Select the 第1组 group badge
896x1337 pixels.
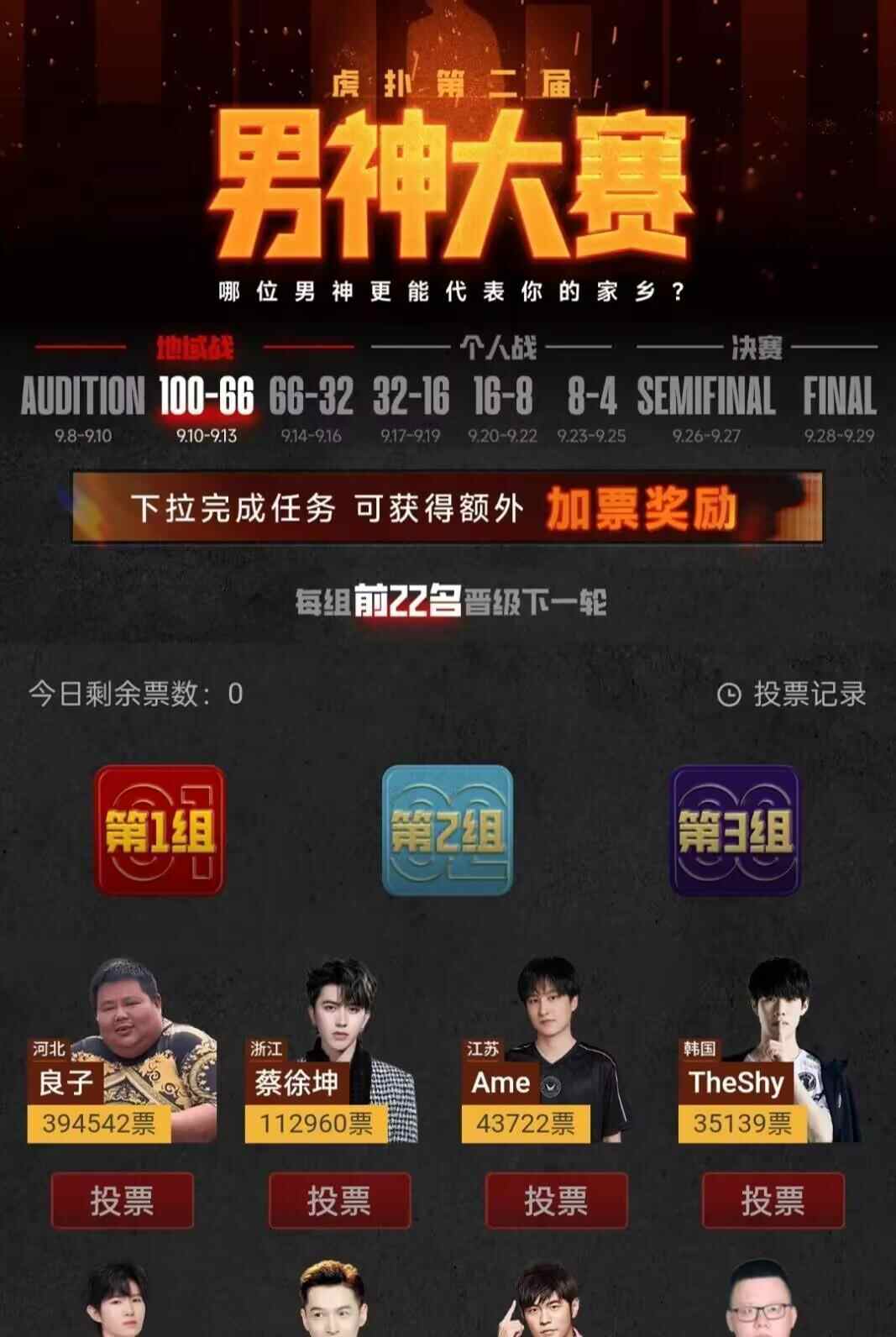tap(160, 831)
